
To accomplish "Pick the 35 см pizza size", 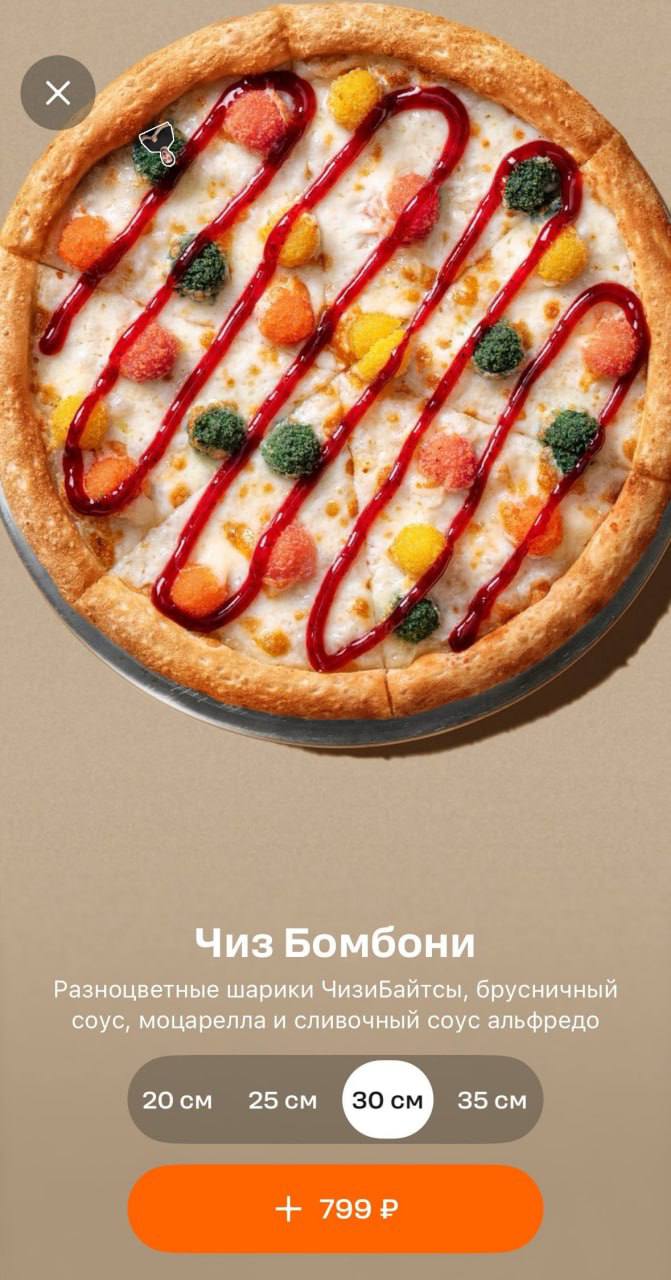I will click(x=491, y=1100).
